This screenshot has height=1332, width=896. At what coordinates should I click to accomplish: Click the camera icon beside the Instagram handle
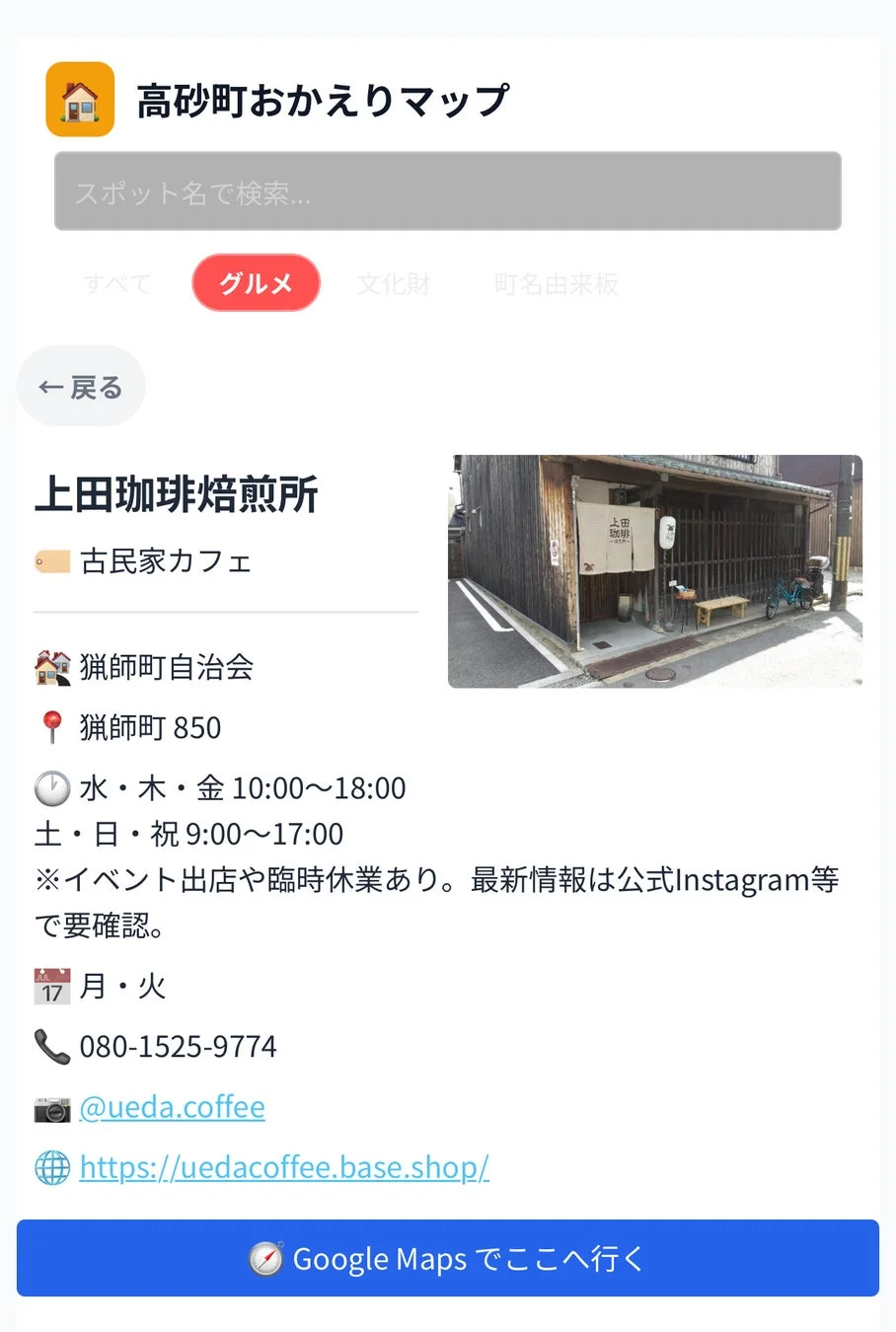click(x=51, y=1107)
